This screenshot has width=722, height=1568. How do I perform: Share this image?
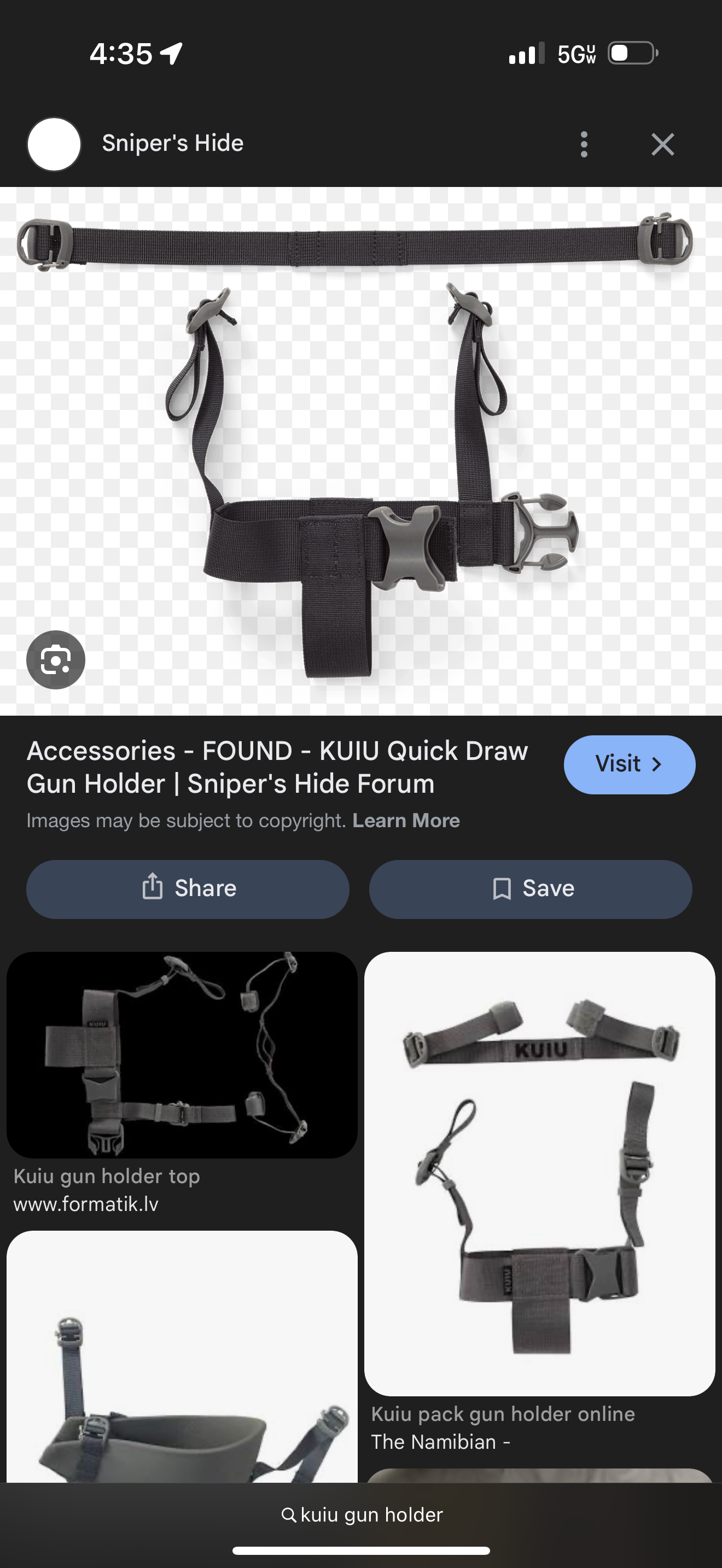tap(188, 888)
